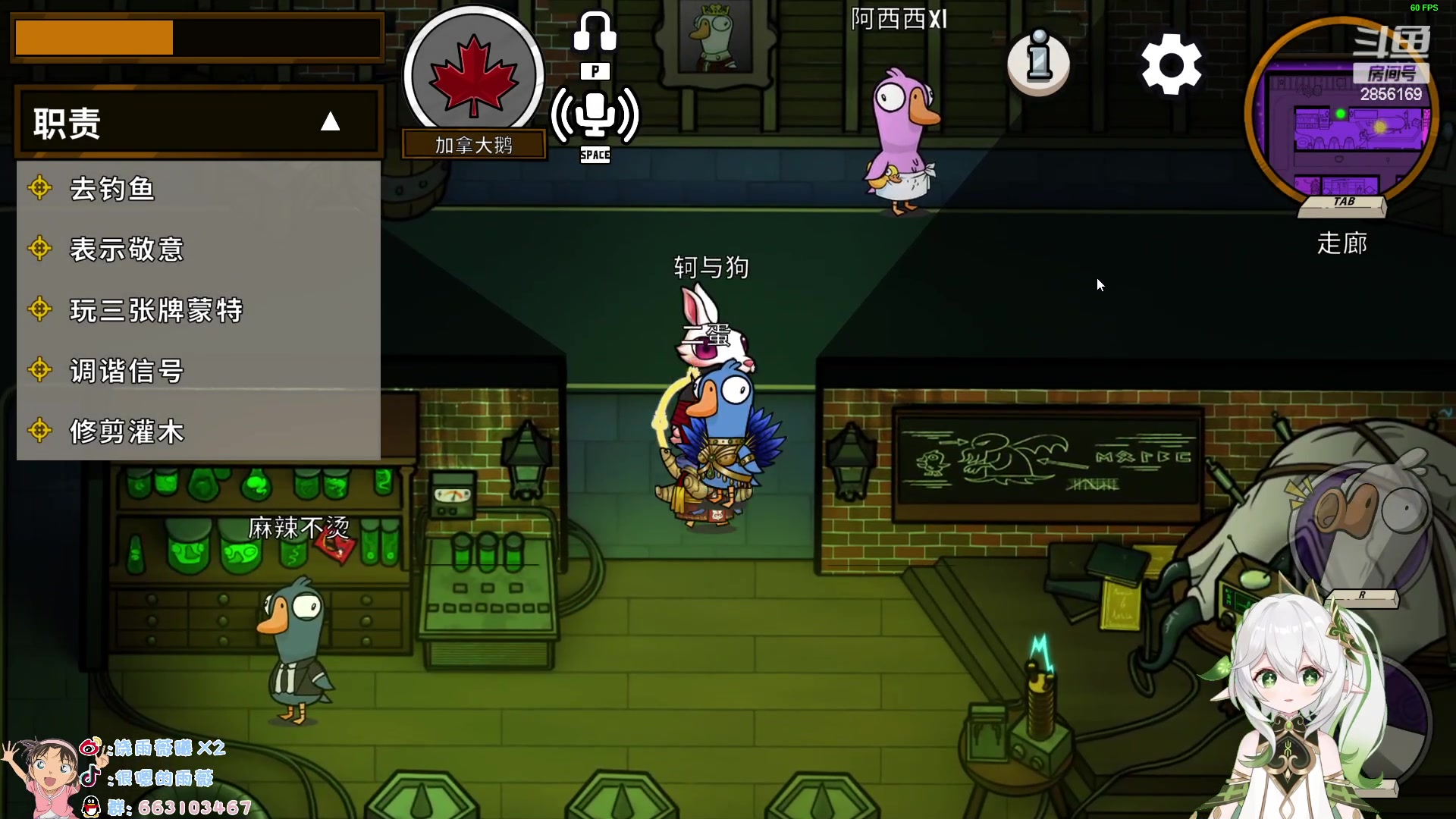Select the 修剪灌木 task
The height and width of the screenshot is (819, 1456).
(x=127, y=431)
